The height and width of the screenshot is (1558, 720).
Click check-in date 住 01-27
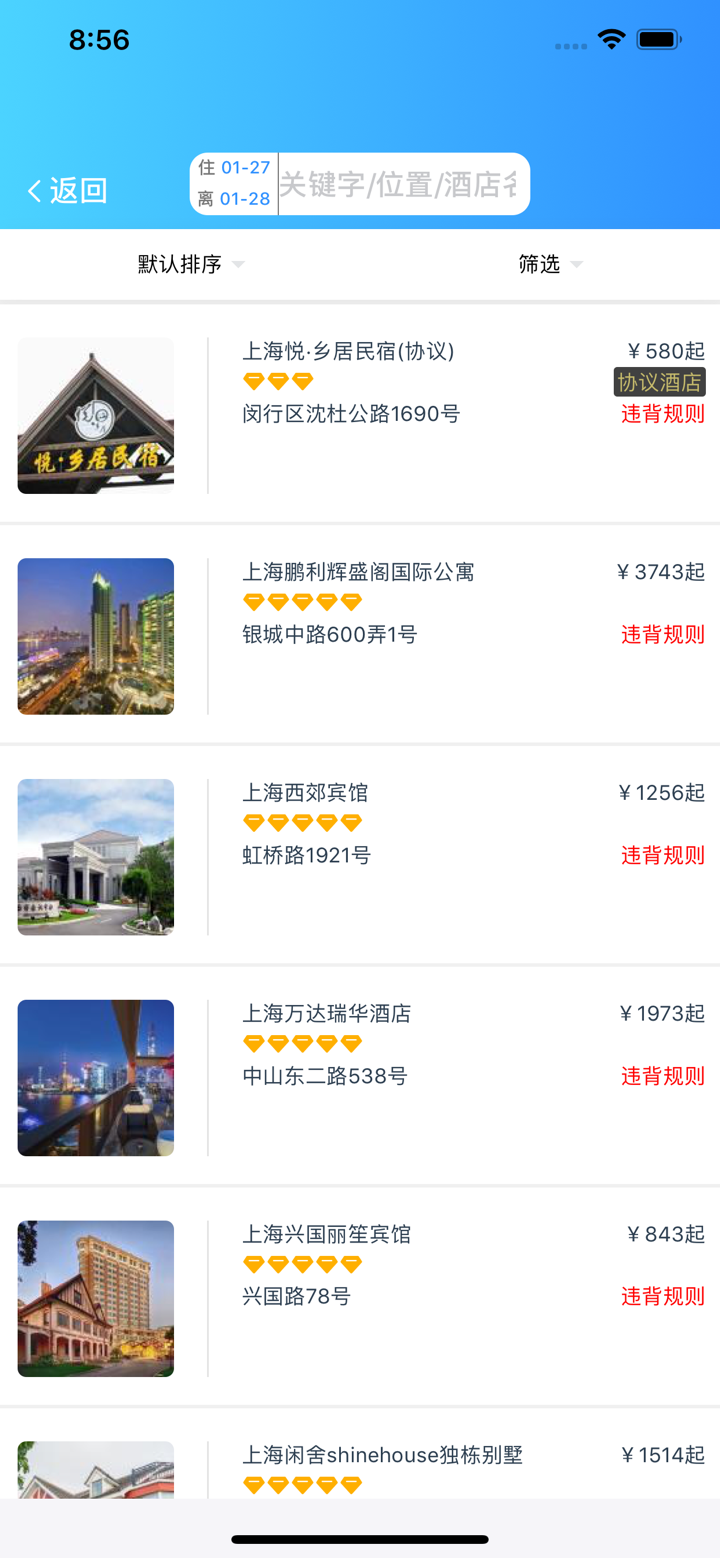[x=233, y=169]
